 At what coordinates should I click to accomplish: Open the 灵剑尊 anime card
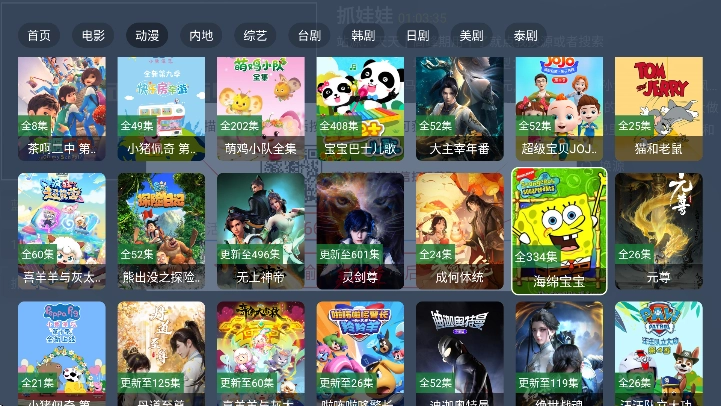[360, 230]
